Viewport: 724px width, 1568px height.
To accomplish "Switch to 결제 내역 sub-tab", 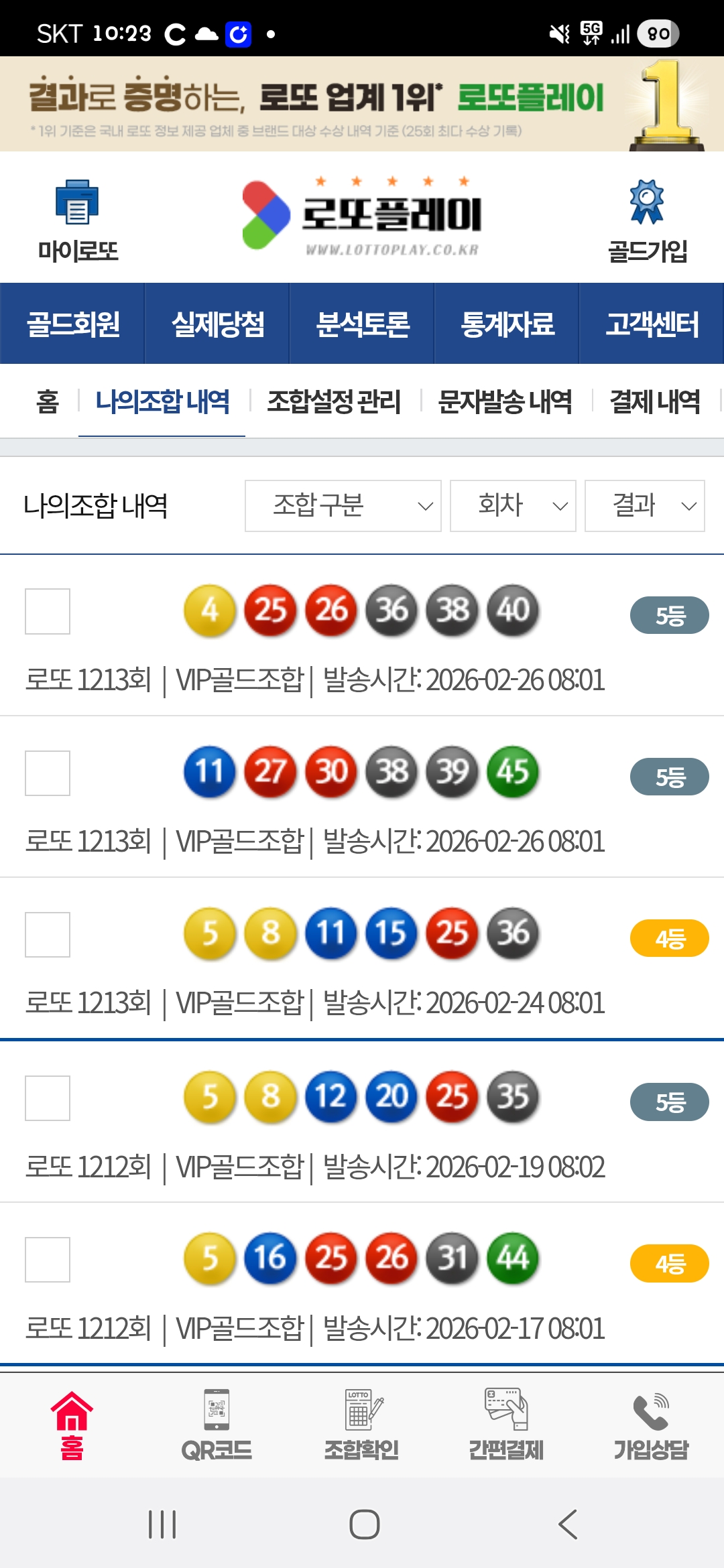I will pos(655,402).
